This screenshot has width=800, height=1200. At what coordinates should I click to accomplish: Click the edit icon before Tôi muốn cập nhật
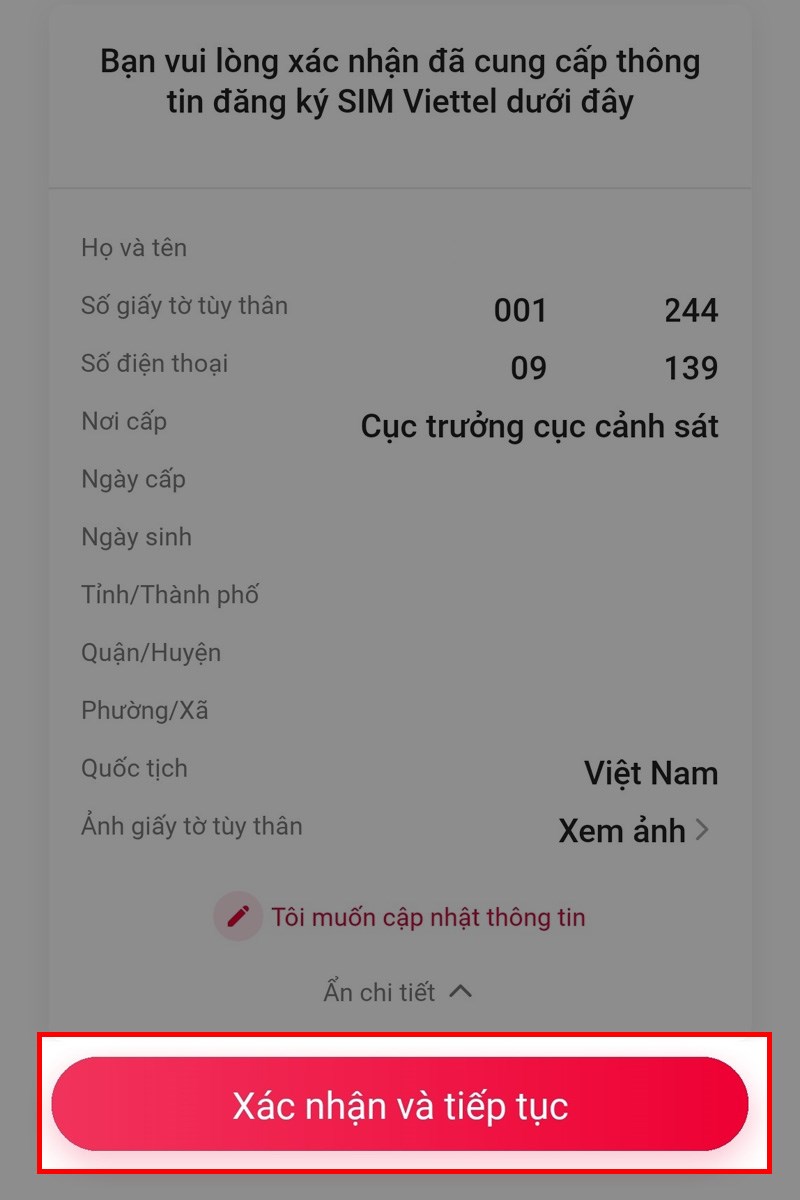[x=238, y=917]
